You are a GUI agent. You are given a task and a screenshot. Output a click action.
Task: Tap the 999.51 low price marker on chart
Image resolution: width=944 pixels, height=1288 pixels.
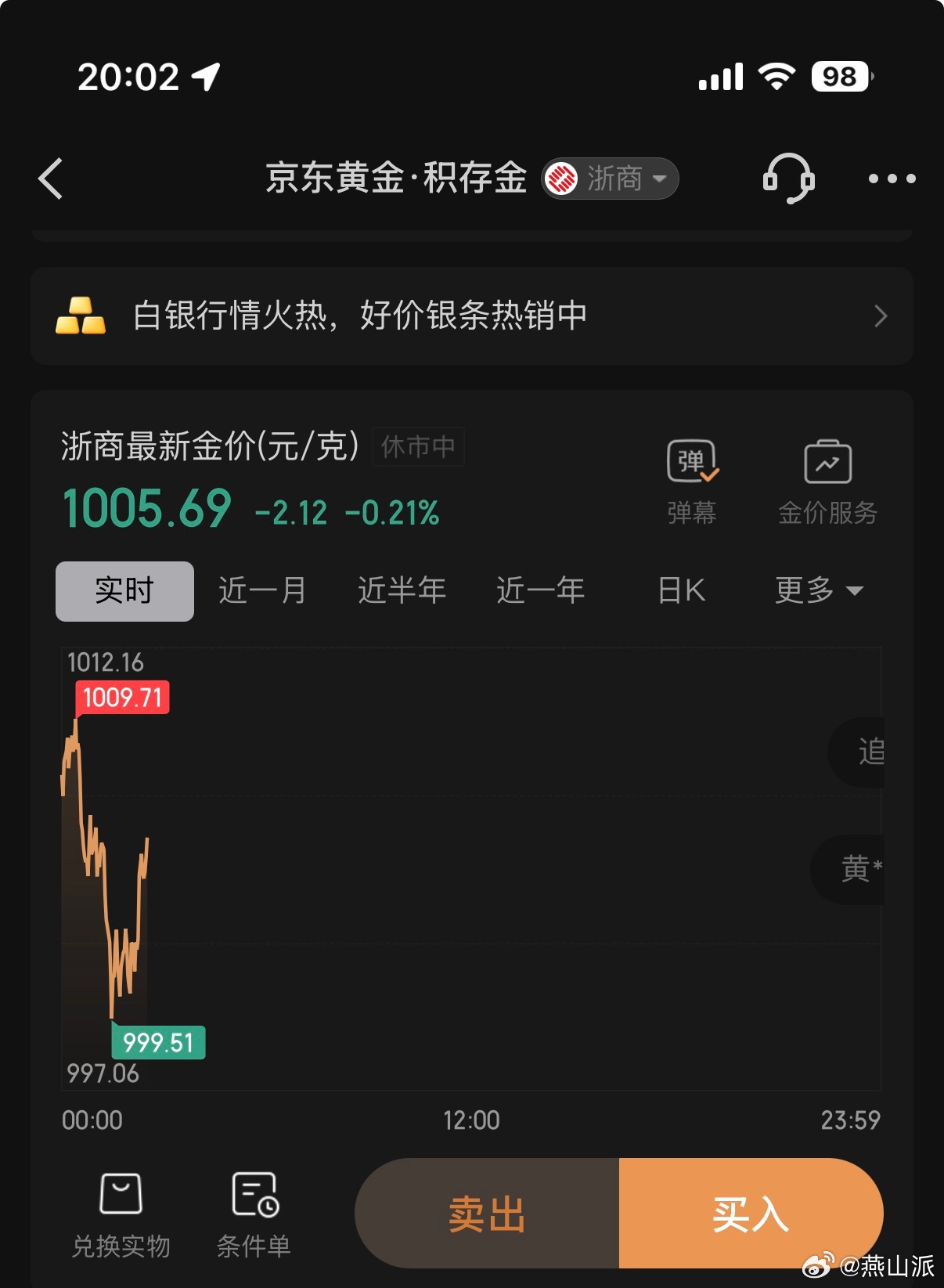tap(157, 1041)
